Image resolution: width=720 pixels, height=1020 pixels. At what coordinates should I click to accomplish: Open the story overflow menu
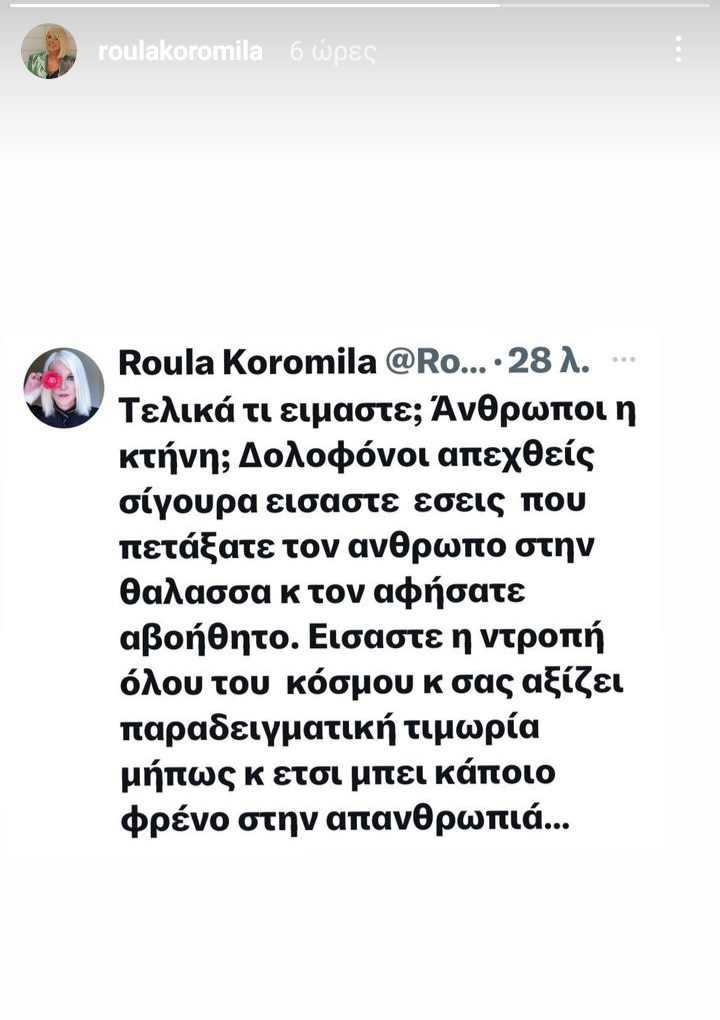click(x=679, y=49)
